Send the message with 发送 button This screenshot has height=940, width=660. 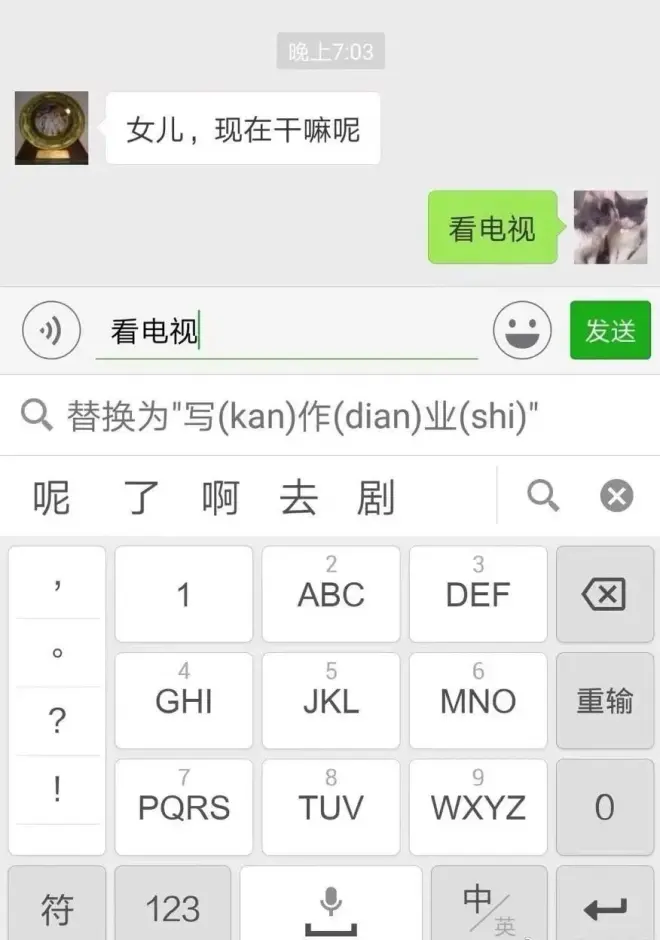coord(610,330)
